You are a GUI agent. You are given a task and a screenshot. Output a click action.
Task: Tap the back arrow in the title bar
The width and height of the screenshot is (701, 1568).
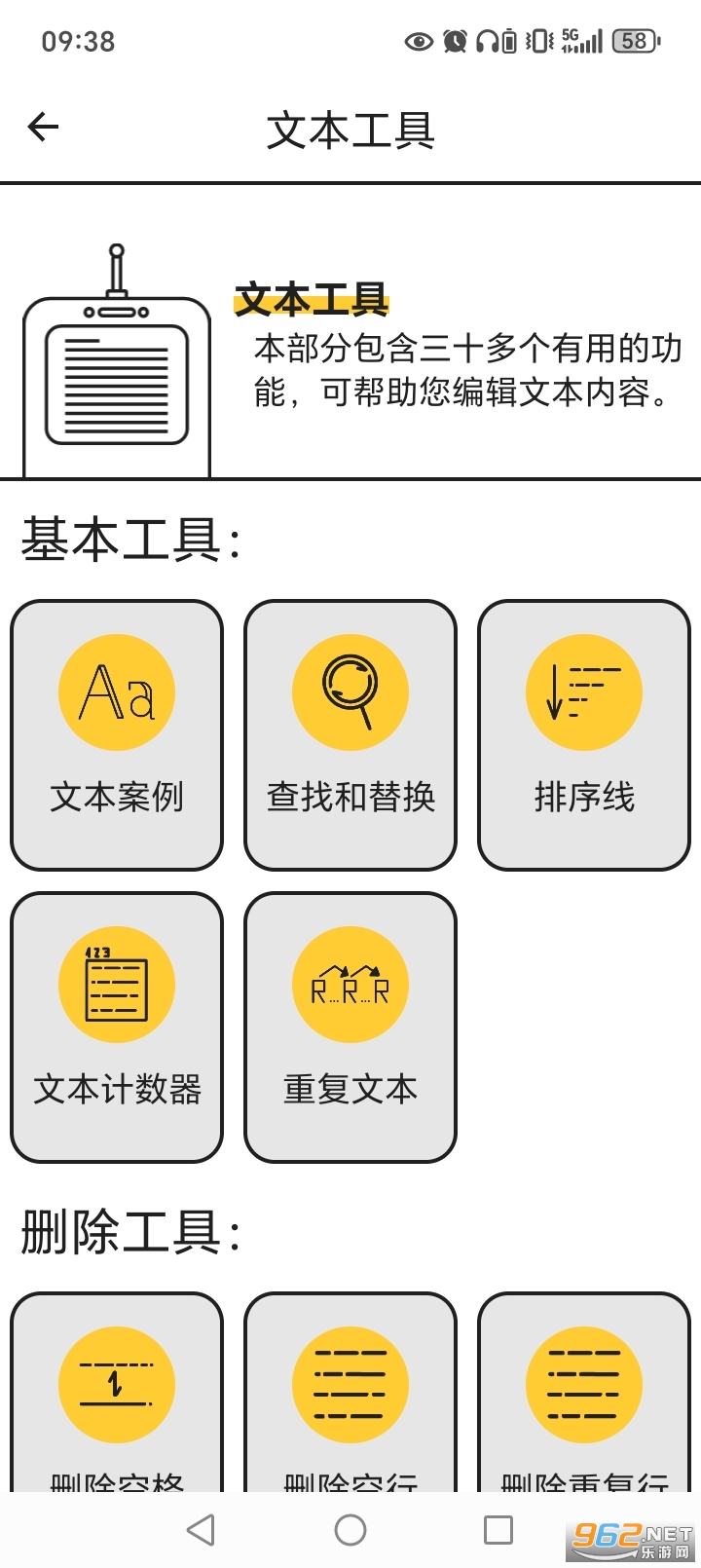(x=42, y=127)
